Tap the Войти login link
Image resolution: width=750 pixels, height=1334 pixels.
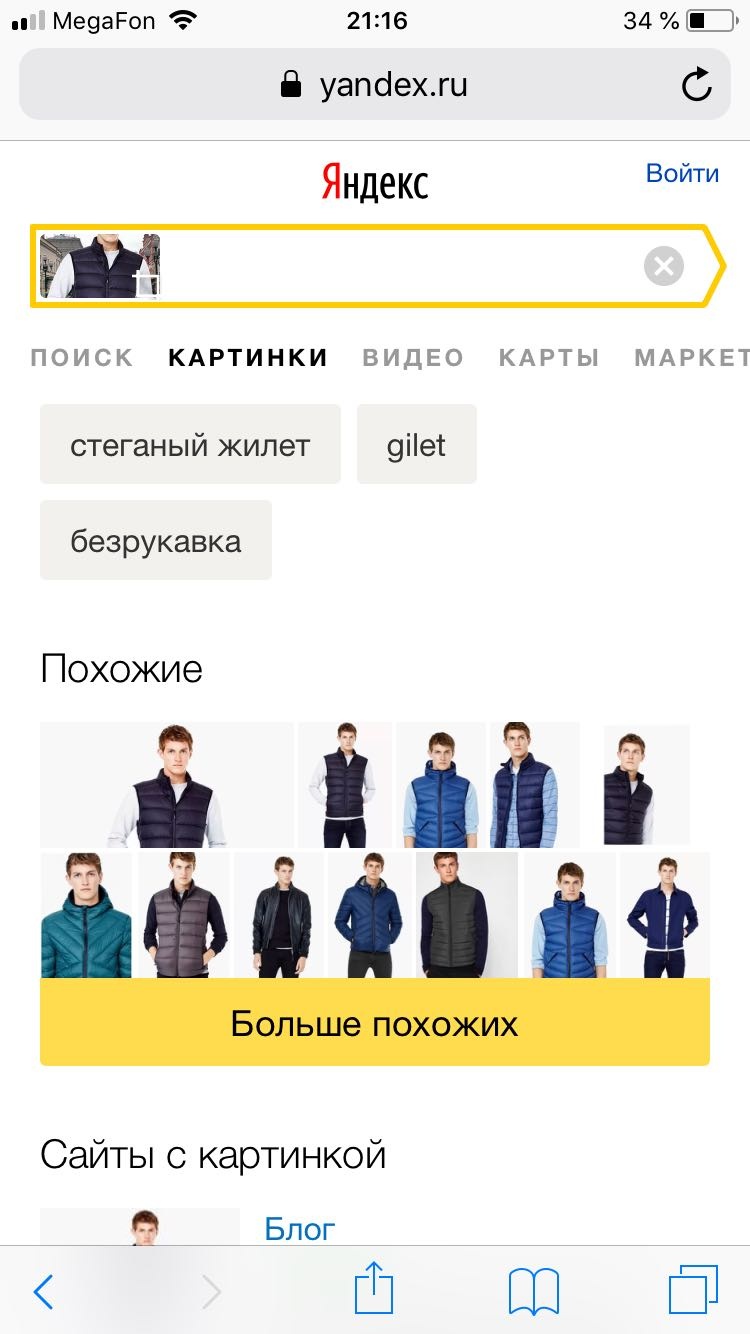pos(682,173)
